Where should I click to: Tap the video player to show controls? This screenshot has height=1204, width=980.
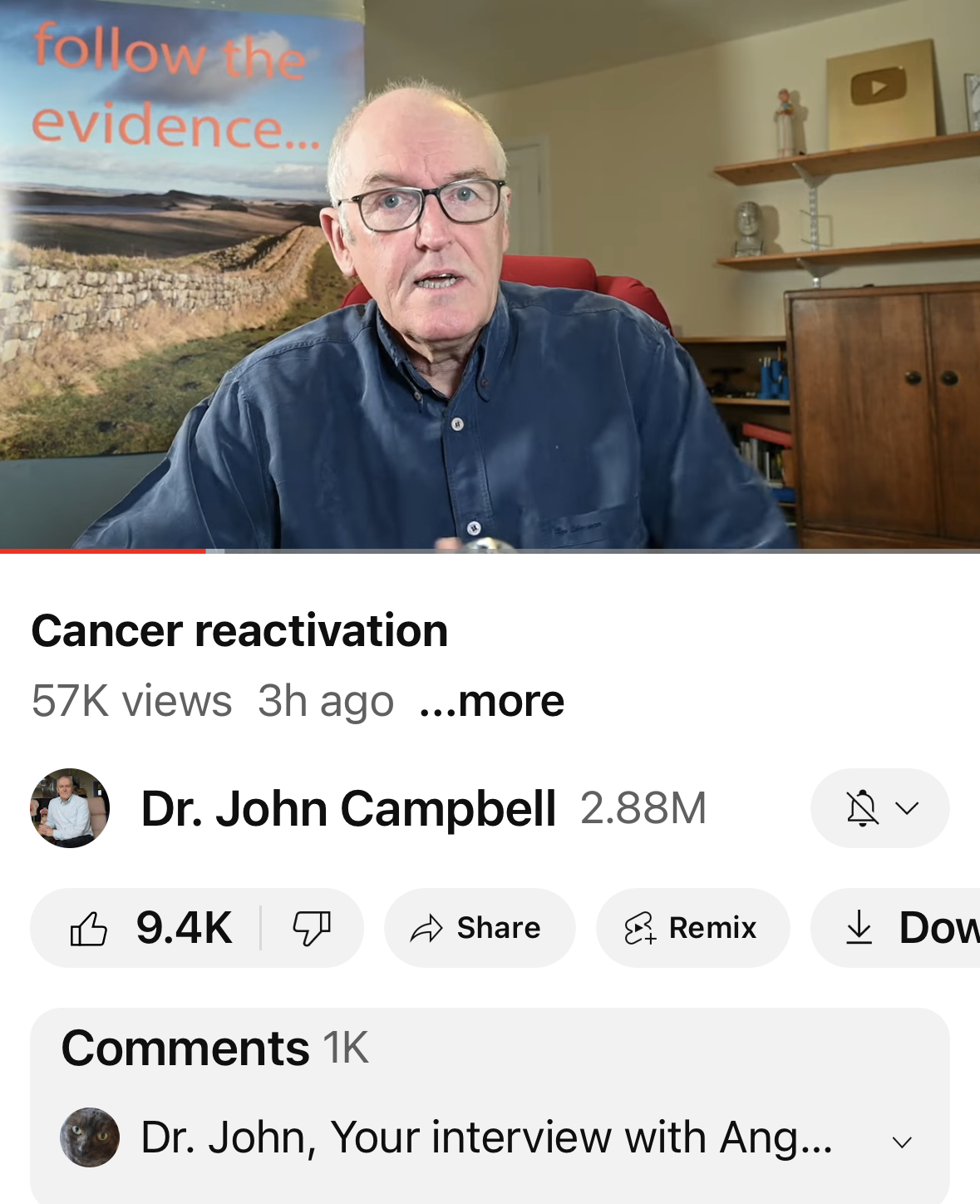tap(490, 274)
